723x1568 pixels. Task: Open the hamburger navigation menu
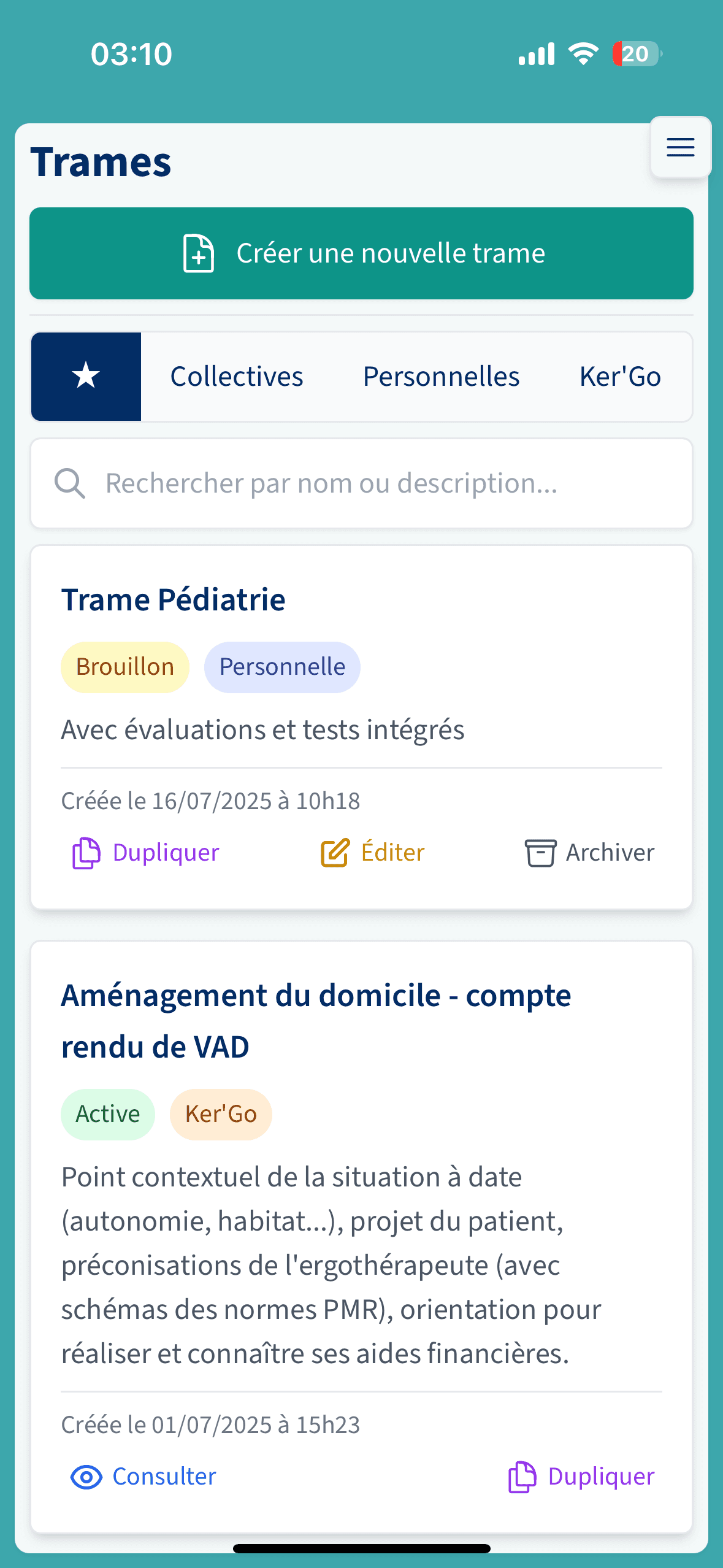click(x=679, y=147)
